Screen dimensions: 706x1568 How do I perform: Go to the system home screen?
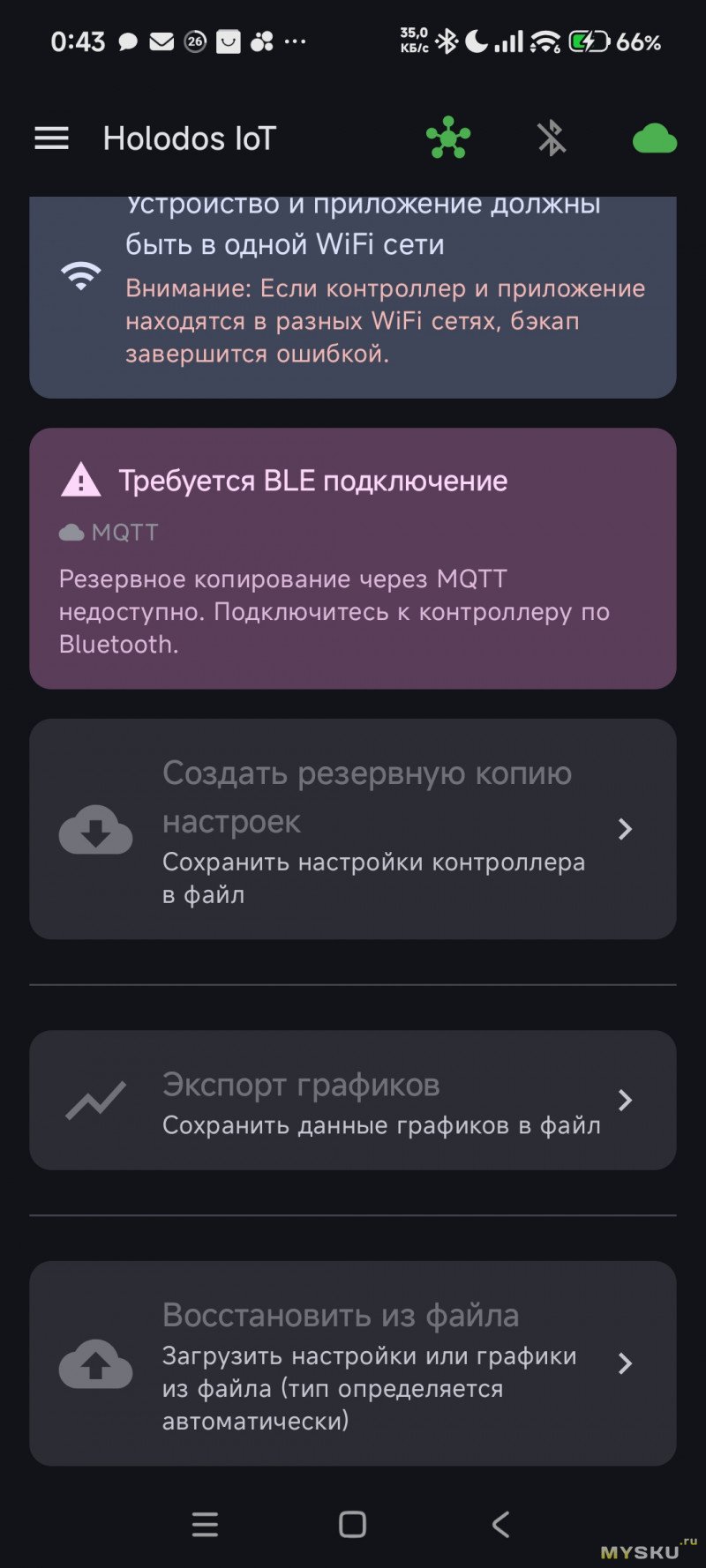pos(352,1524)
